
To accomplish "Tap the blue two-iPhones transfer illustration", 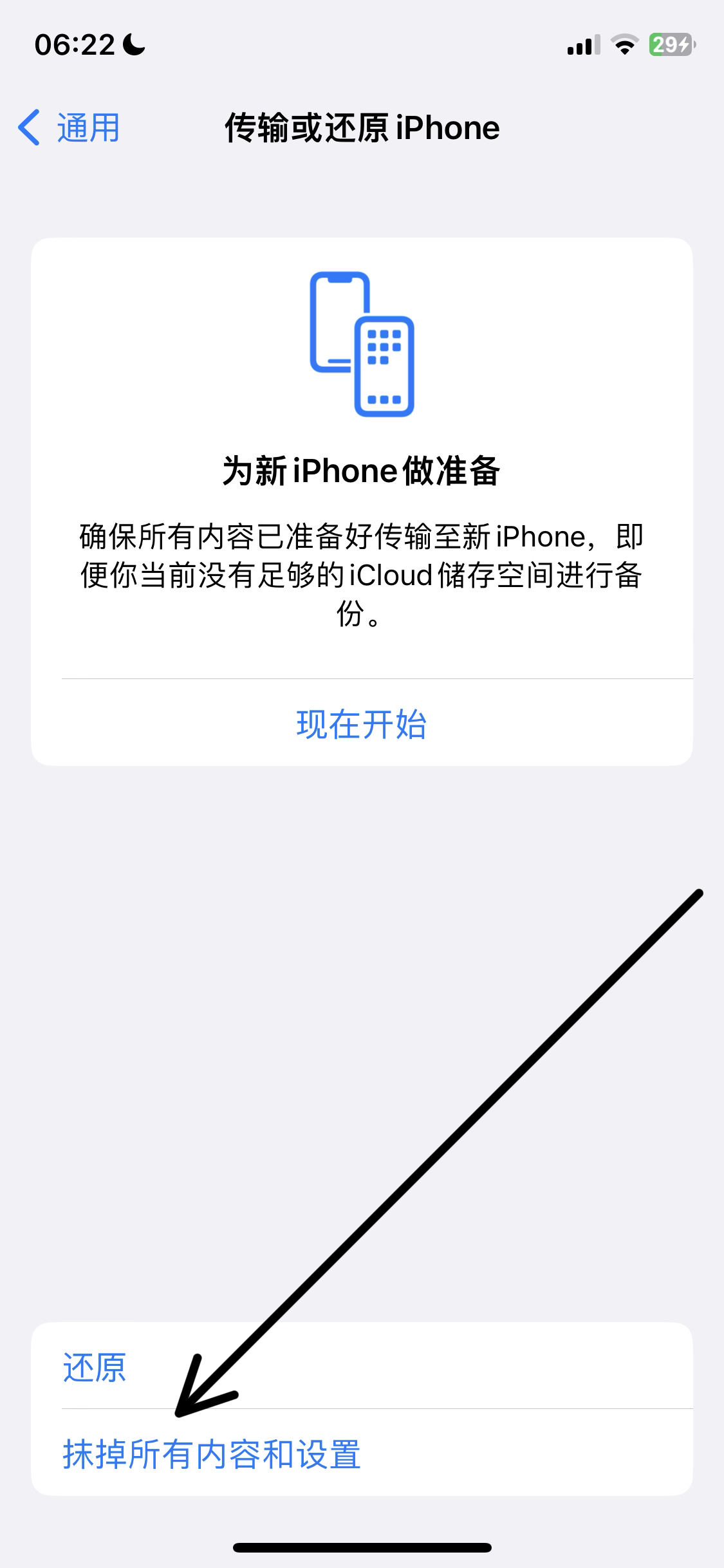I will [x=362, y=344].
